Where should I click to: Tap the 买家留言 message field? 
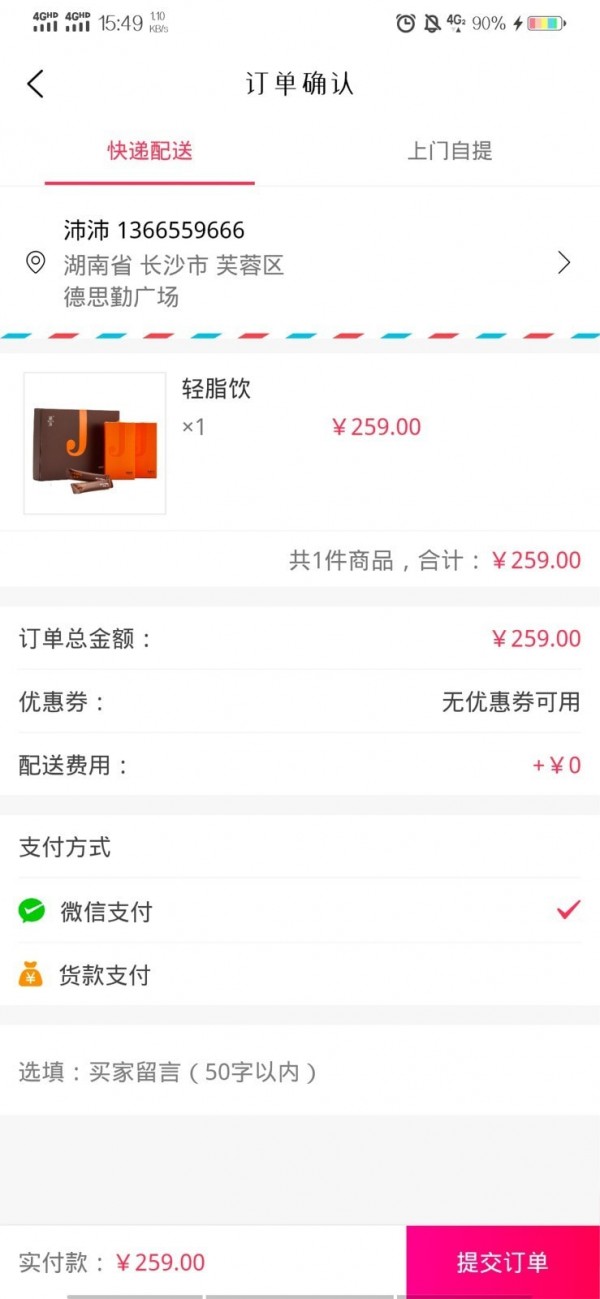coord(300,1073)
